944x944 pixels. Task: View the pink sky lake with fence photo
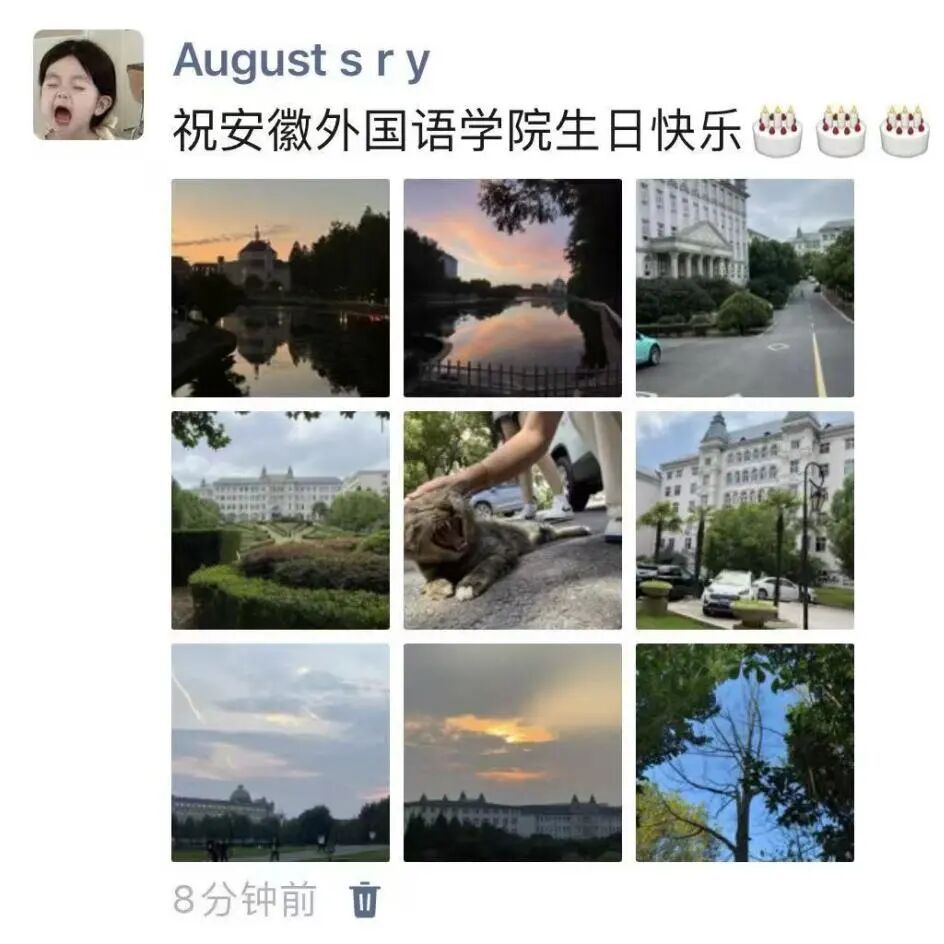[512, 288]
